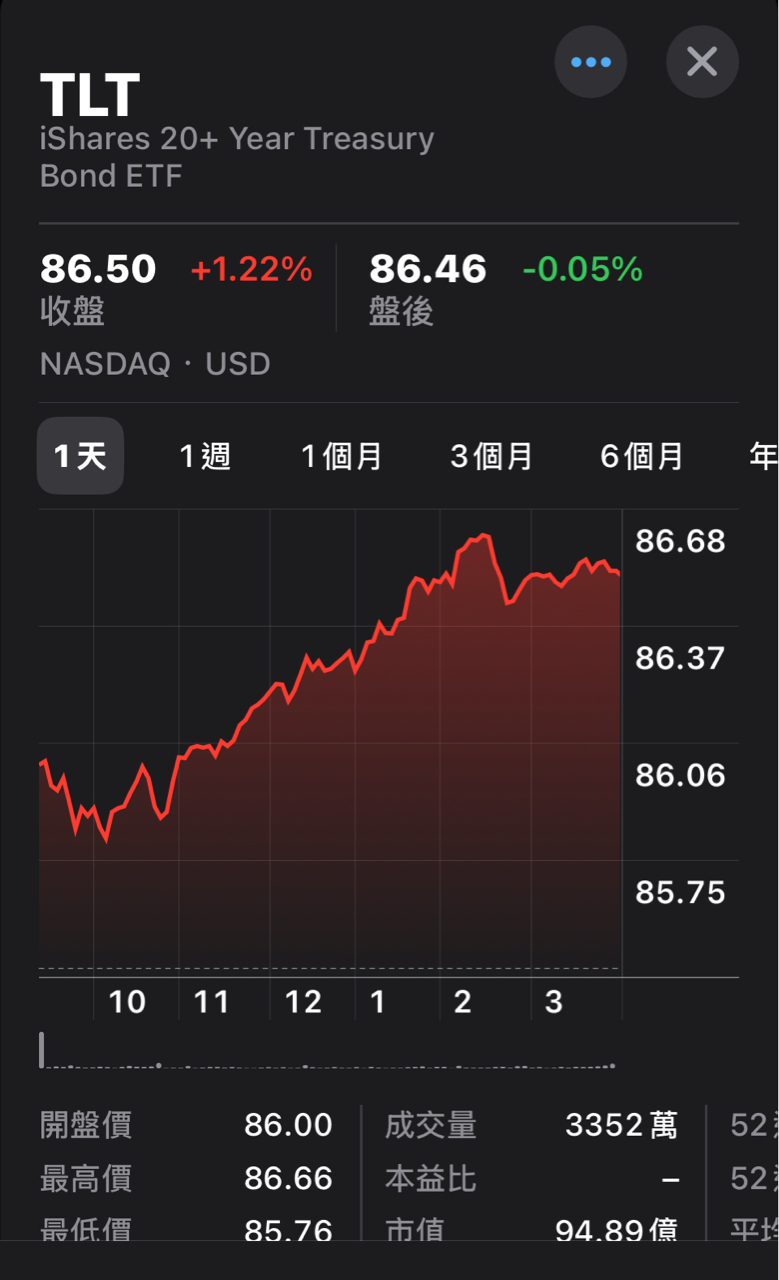The height and width of the screenshot is (1280, 779).
Task: Select the 1天 chart range
Action: [x=80, y=456]
